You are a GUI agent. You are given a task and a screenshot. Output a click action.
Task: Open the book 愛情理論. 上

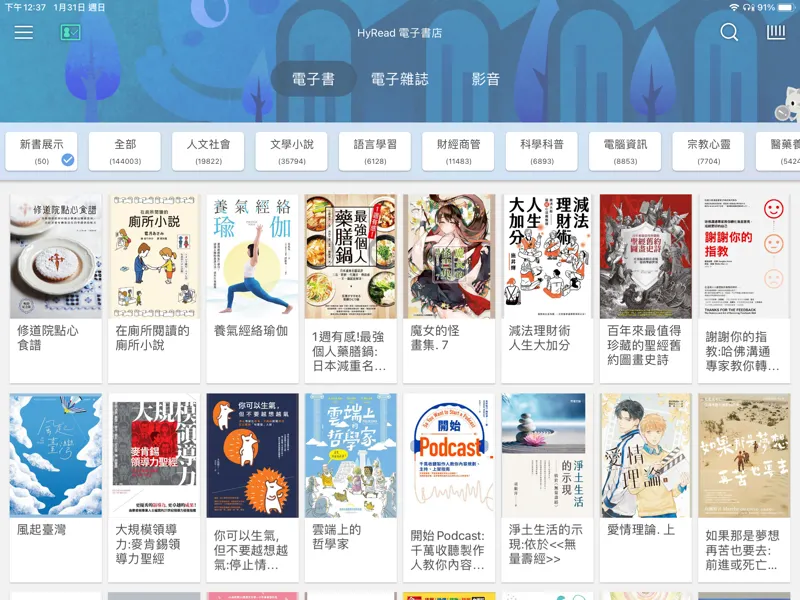(x=646, y=456)
